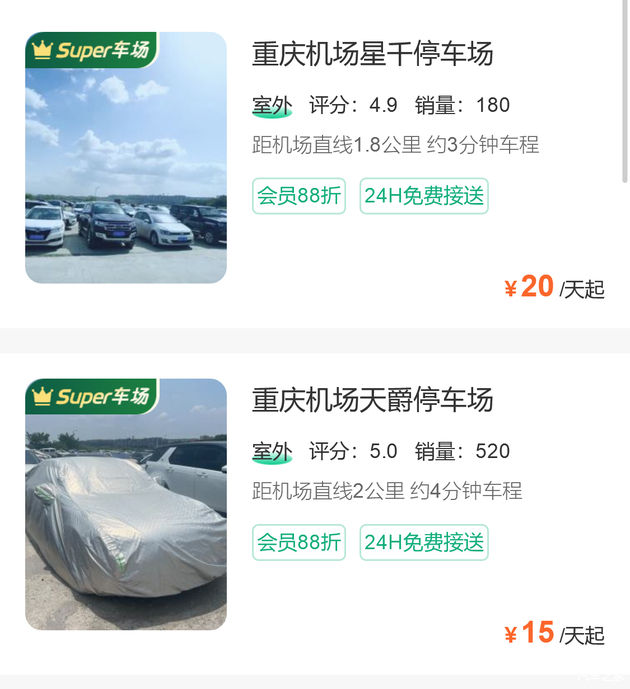View details for 重庆机场天爵停车场
The width and height of the screenshot is (630, 689).
[x=372, y=400]
